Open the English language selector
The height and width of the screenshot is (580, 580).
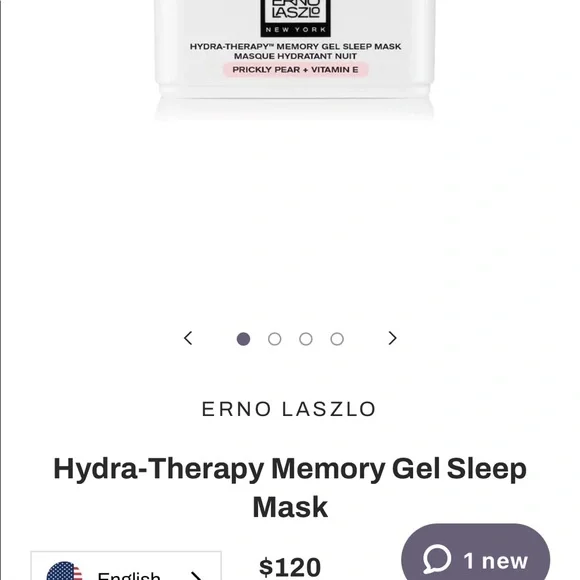[x=126, y=566]
